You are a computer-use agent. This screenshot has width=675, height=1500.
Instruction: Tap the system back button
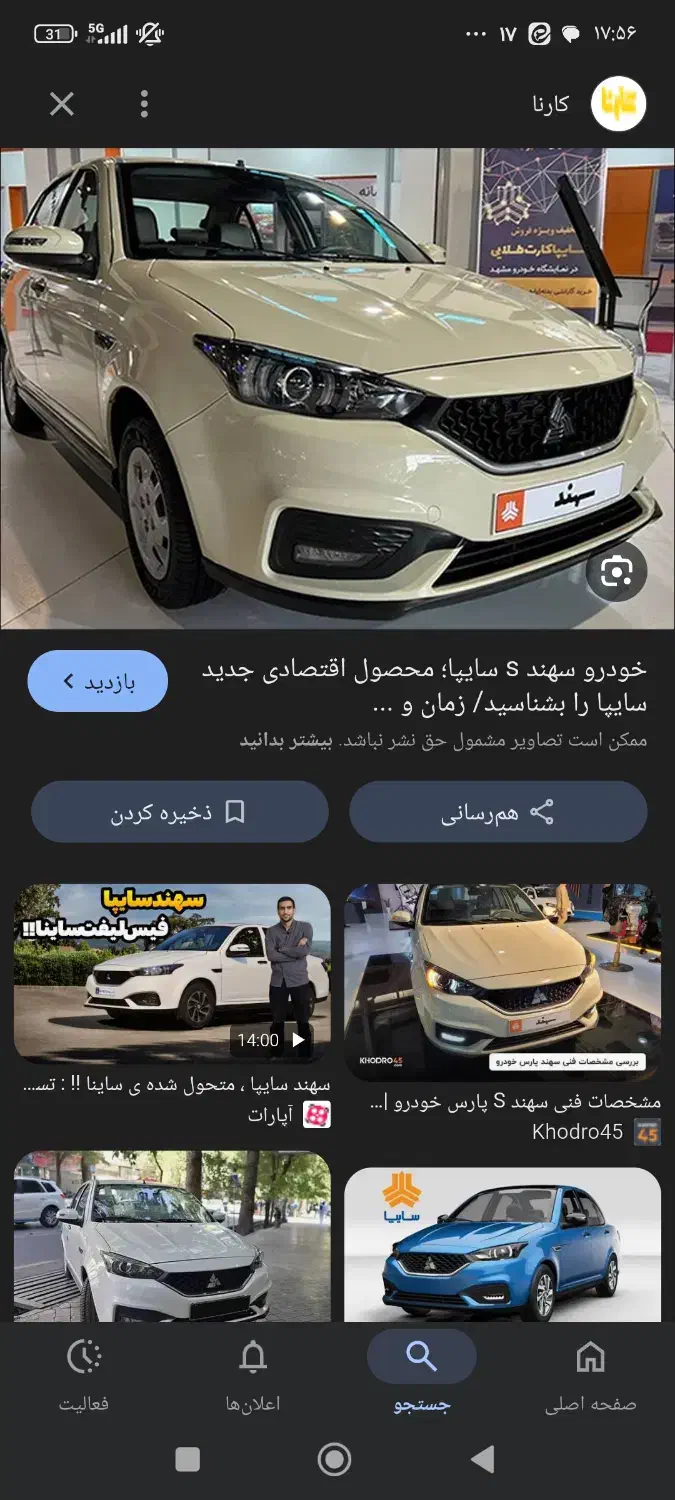click(x=483, y=1460)
